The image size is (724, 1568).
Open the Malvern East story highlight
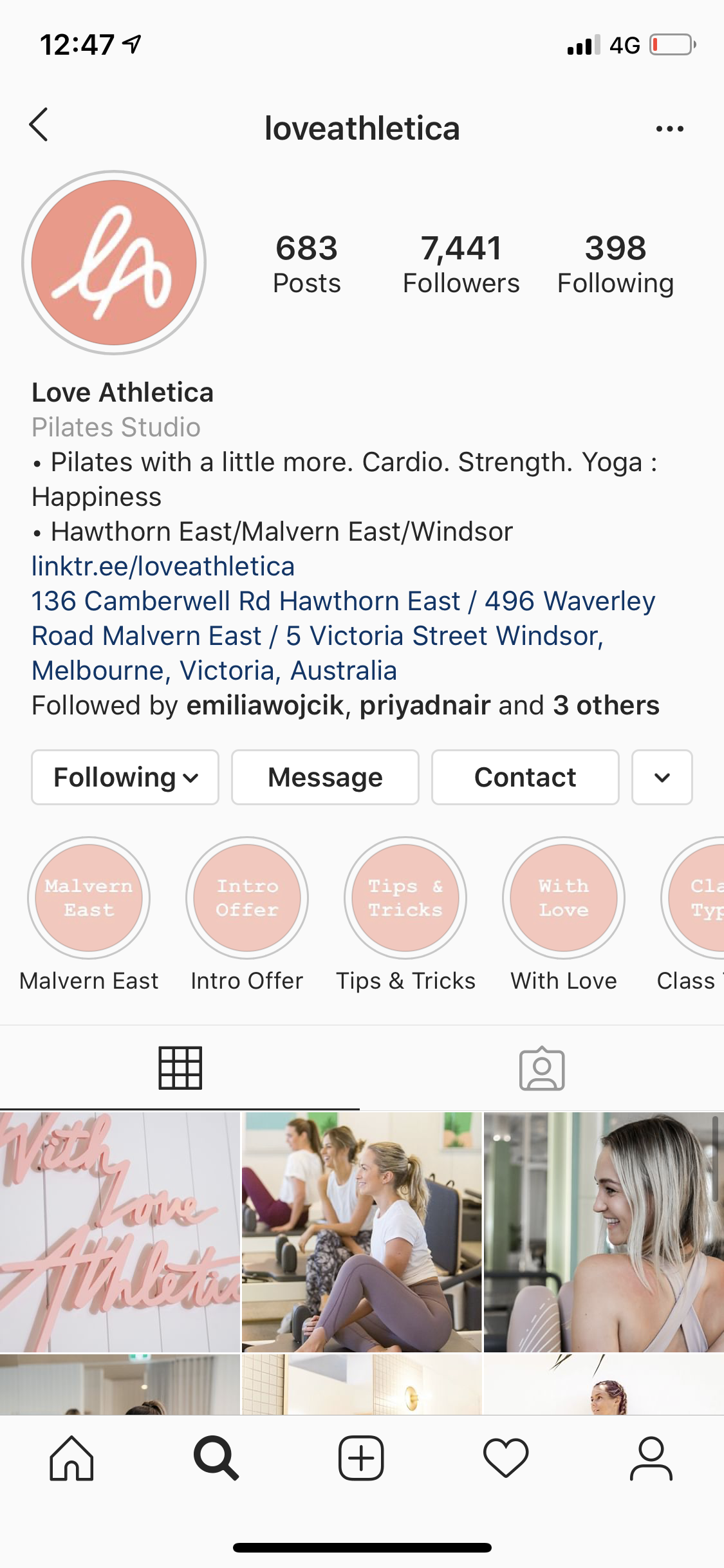pyautogui.click(x=89, y=898)
